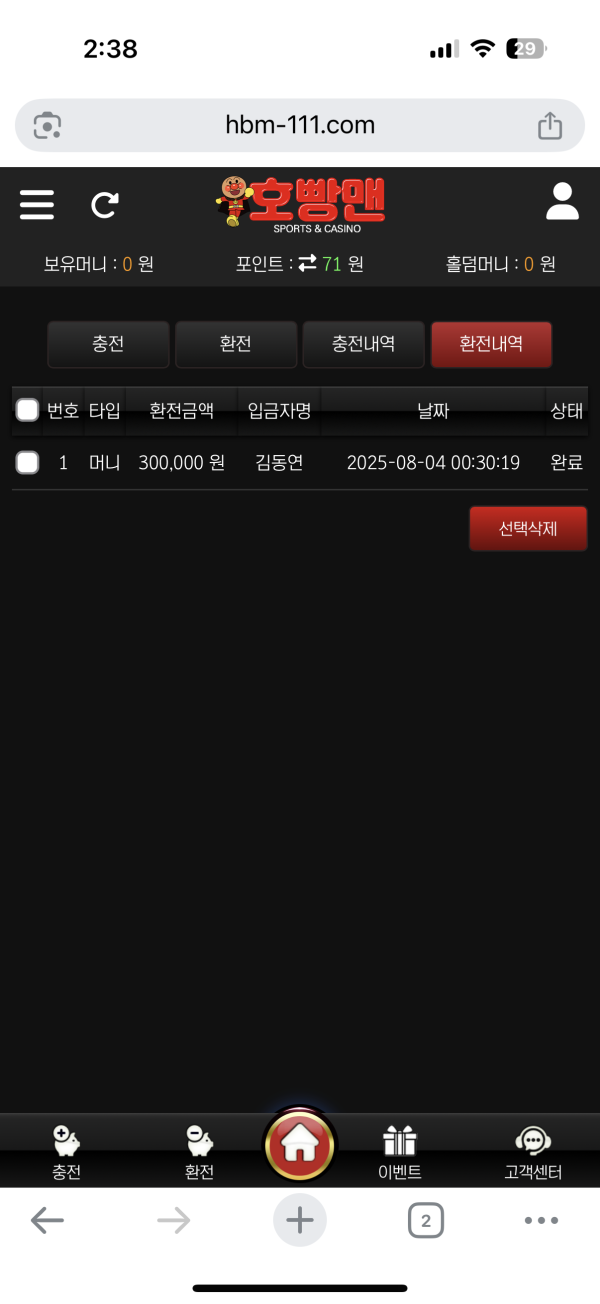Tap the page refresh icon
This screenshot has height=1304, width=600.
tap(104, 205)
